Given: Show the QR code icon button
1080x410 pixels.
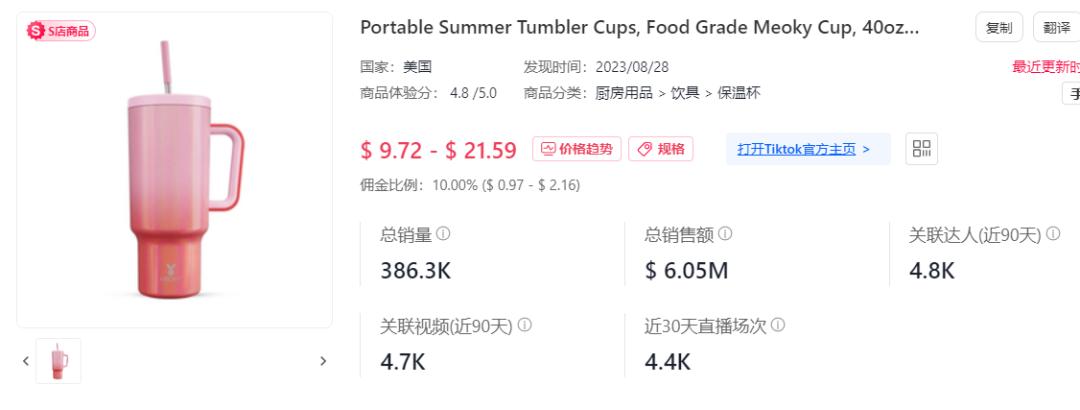Looking at the screenshot, I should click(x=921, y=149).
